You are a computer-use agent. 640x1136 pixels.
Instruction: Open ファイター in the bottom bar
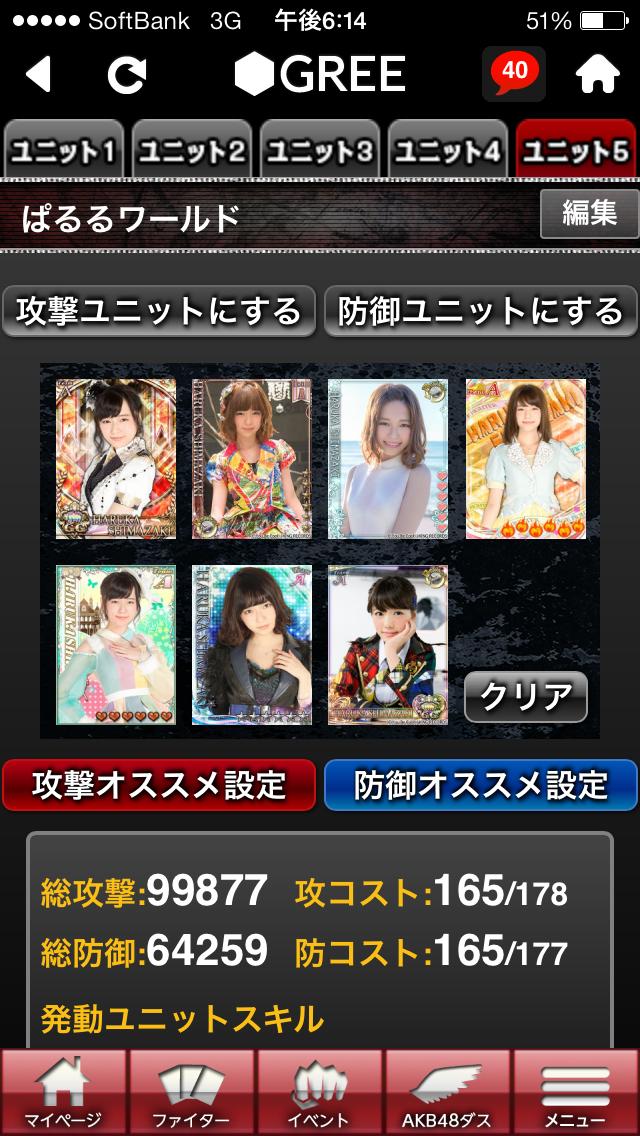[x=191, y=1092]
